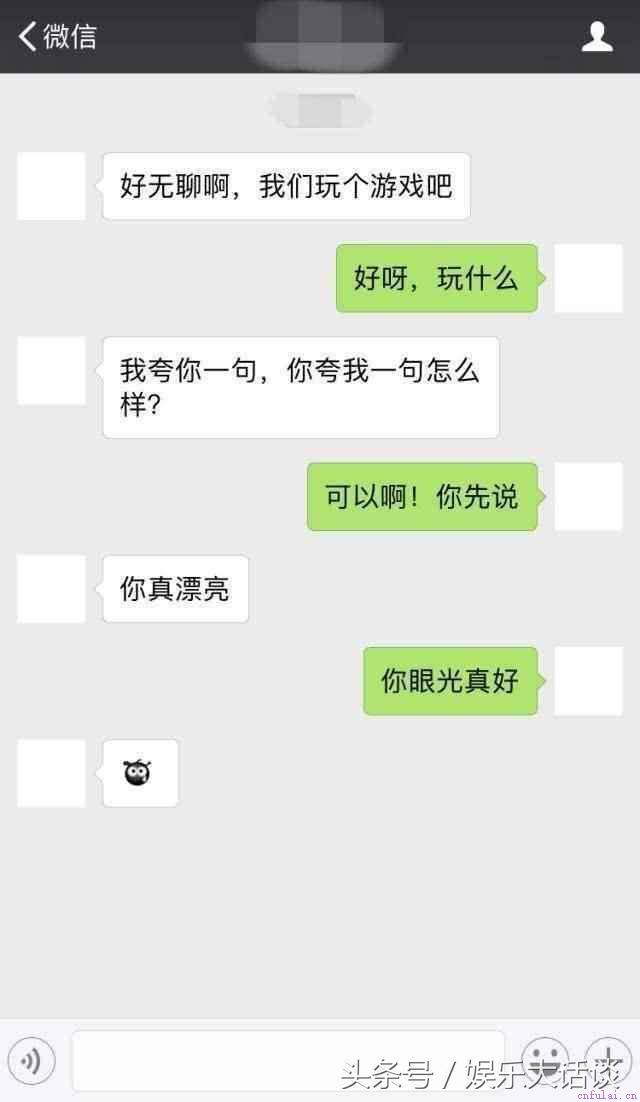Go back to the 微信 chat list
The height and width of the screenshot is (1102, 640).
coord(56,37)
